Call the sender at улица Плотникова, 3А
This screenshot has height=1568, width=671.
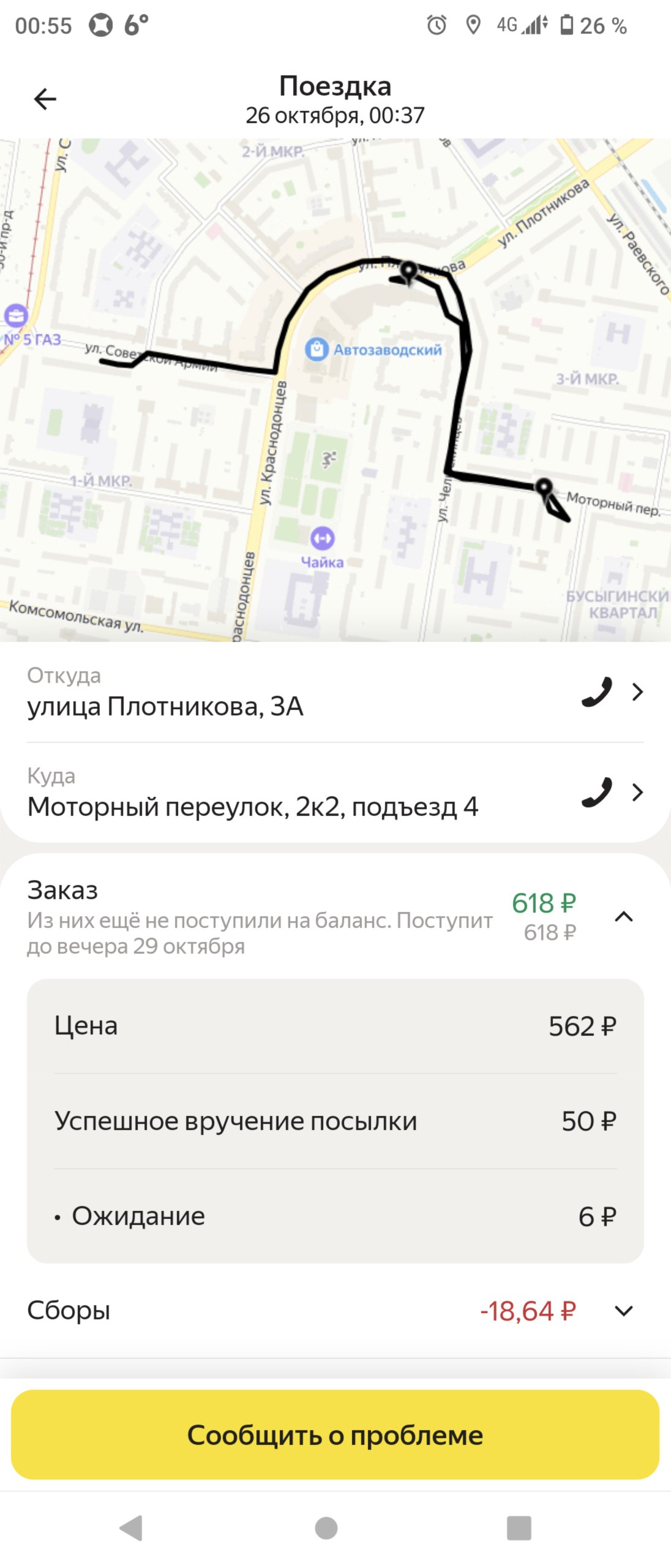pyautogui.click(x=597, y=692)
